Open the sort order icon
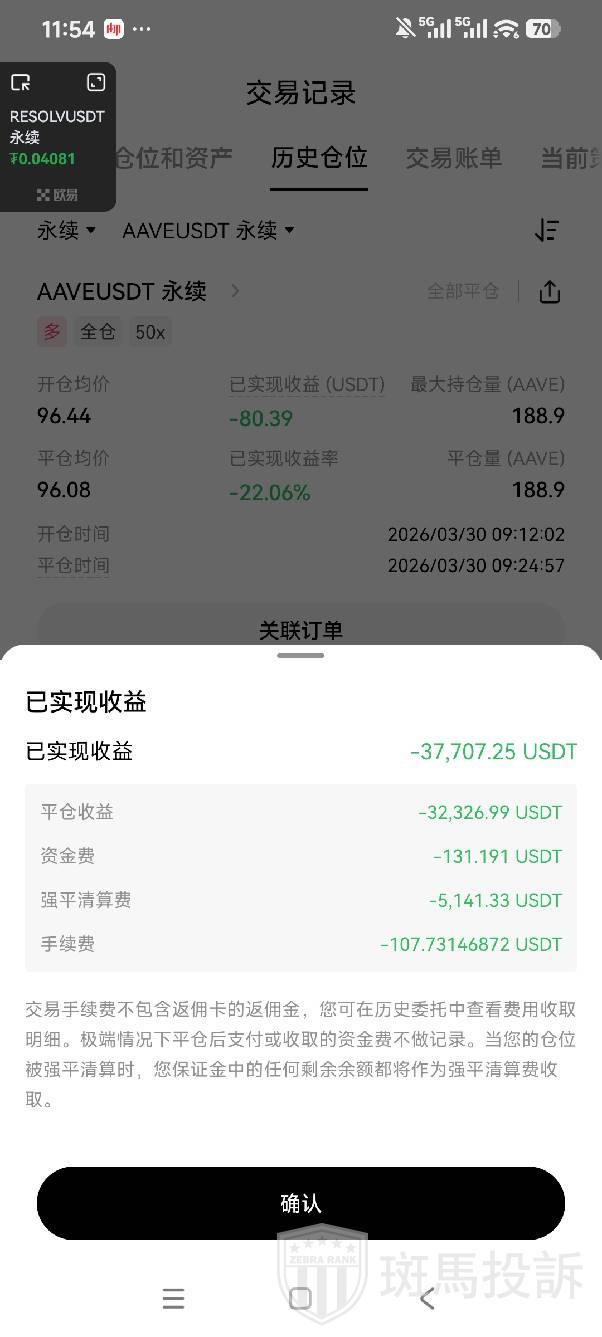The image size is (602, 1337). pos(546,231)
